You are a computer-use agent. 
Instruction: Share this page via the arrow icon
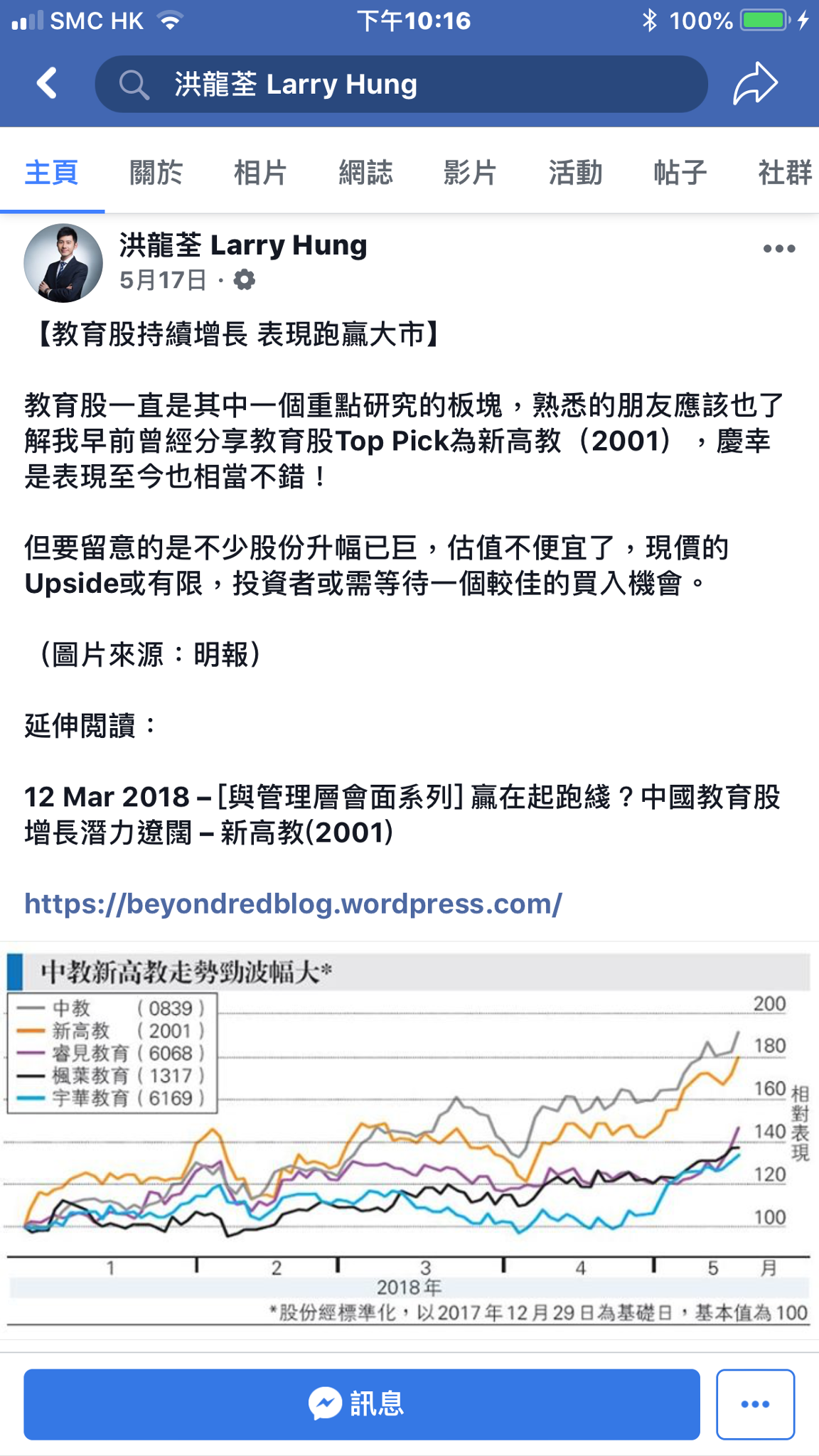[756, 84]
